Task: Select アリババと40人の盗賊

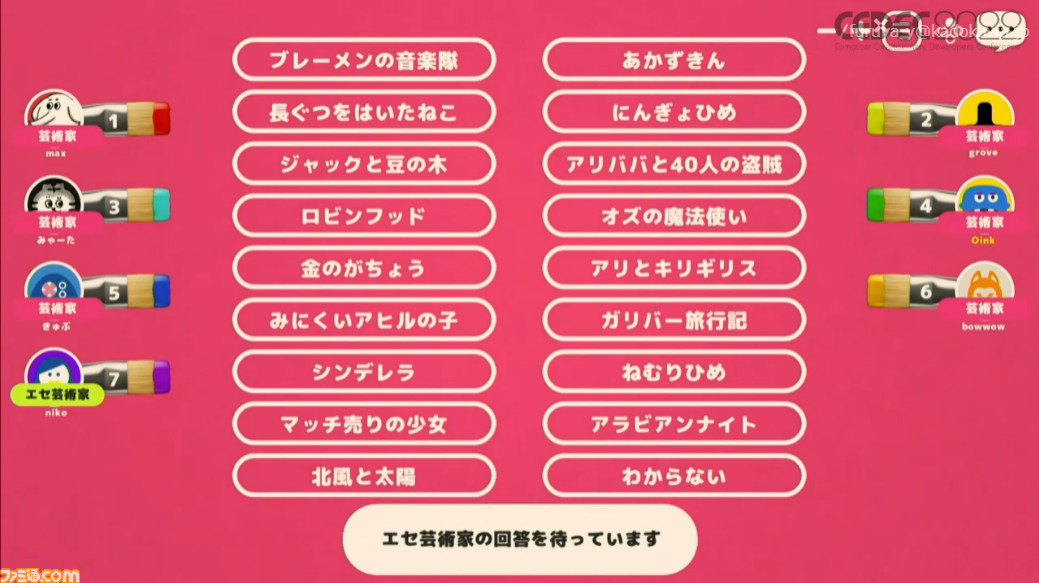Action: [x=674, y=164]
